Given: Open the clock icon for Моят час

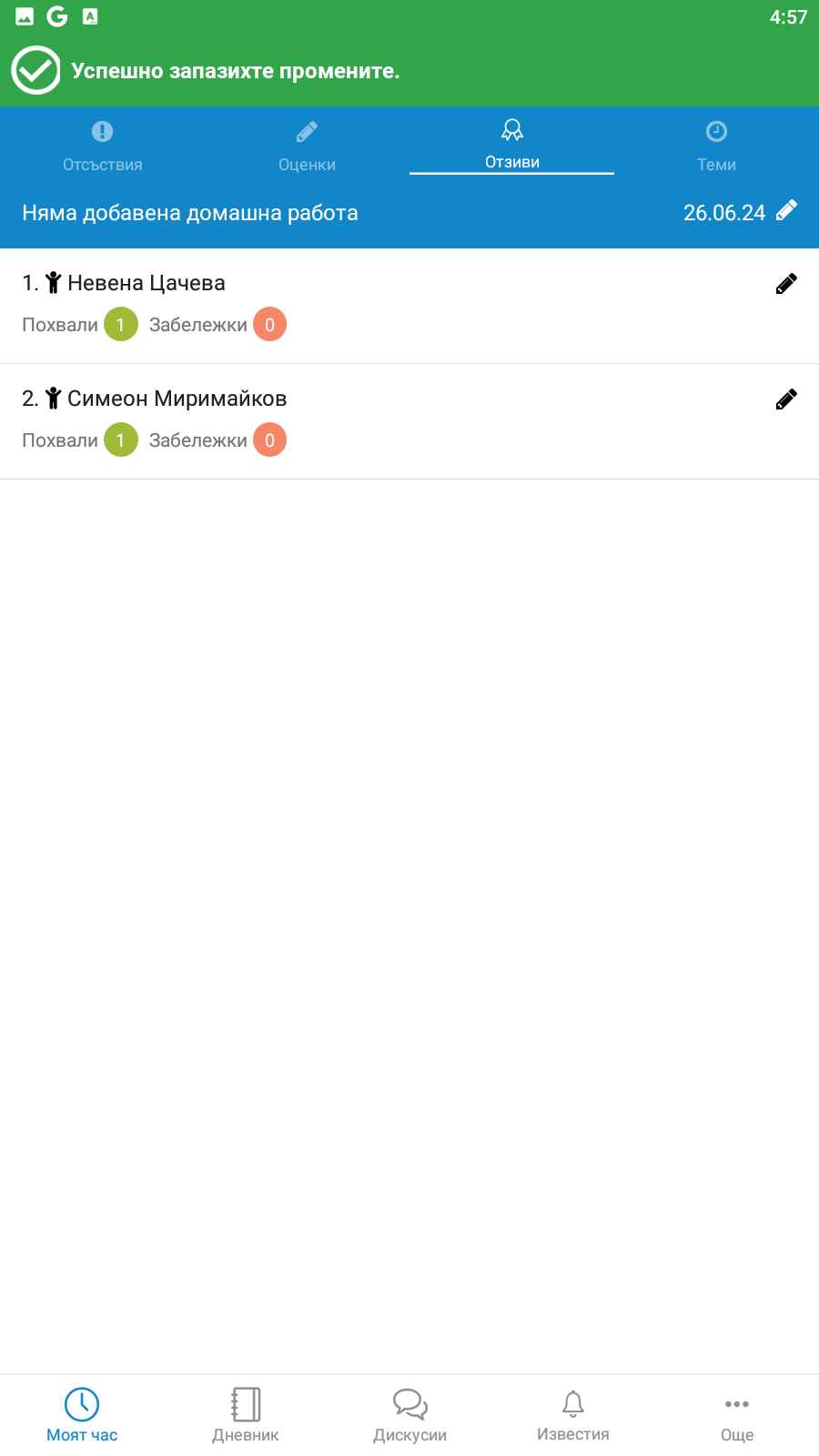Looking at the screenshot, I should click(x=82, y=1404).
